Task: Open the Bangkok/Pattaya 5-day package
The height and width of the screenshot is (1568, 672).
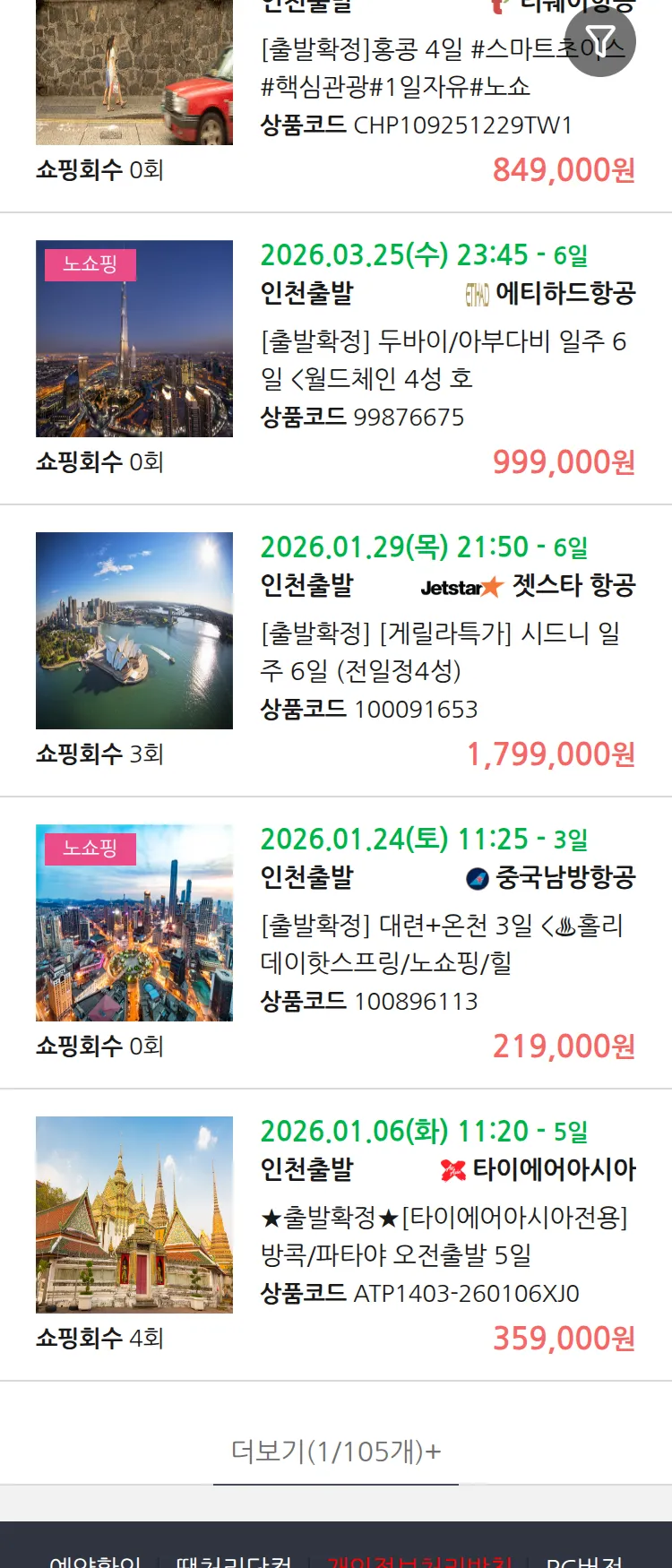Action: [x=443, y=1236]
